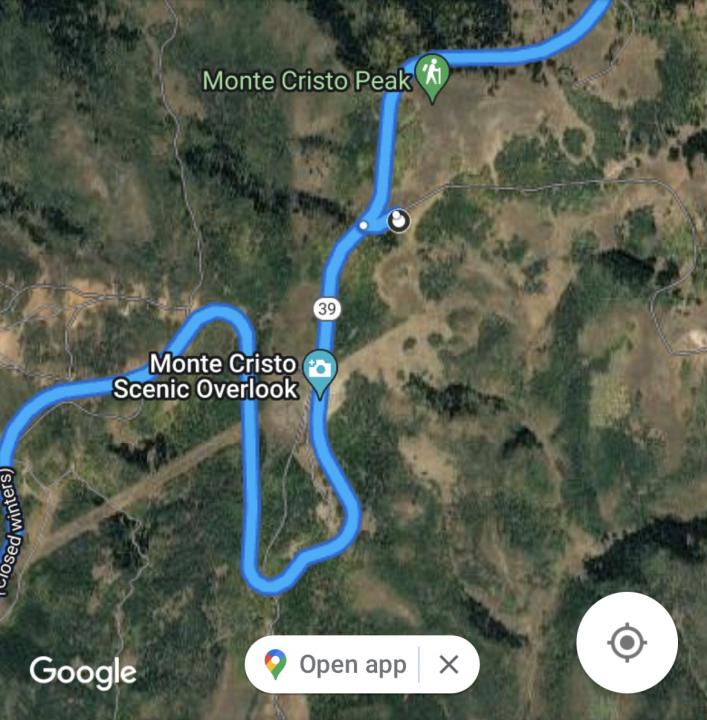This screenshot has width=707, height=720.
Task: Tap the Monte Cristo Peak hiking marker
Action: (x=432, y=75)
